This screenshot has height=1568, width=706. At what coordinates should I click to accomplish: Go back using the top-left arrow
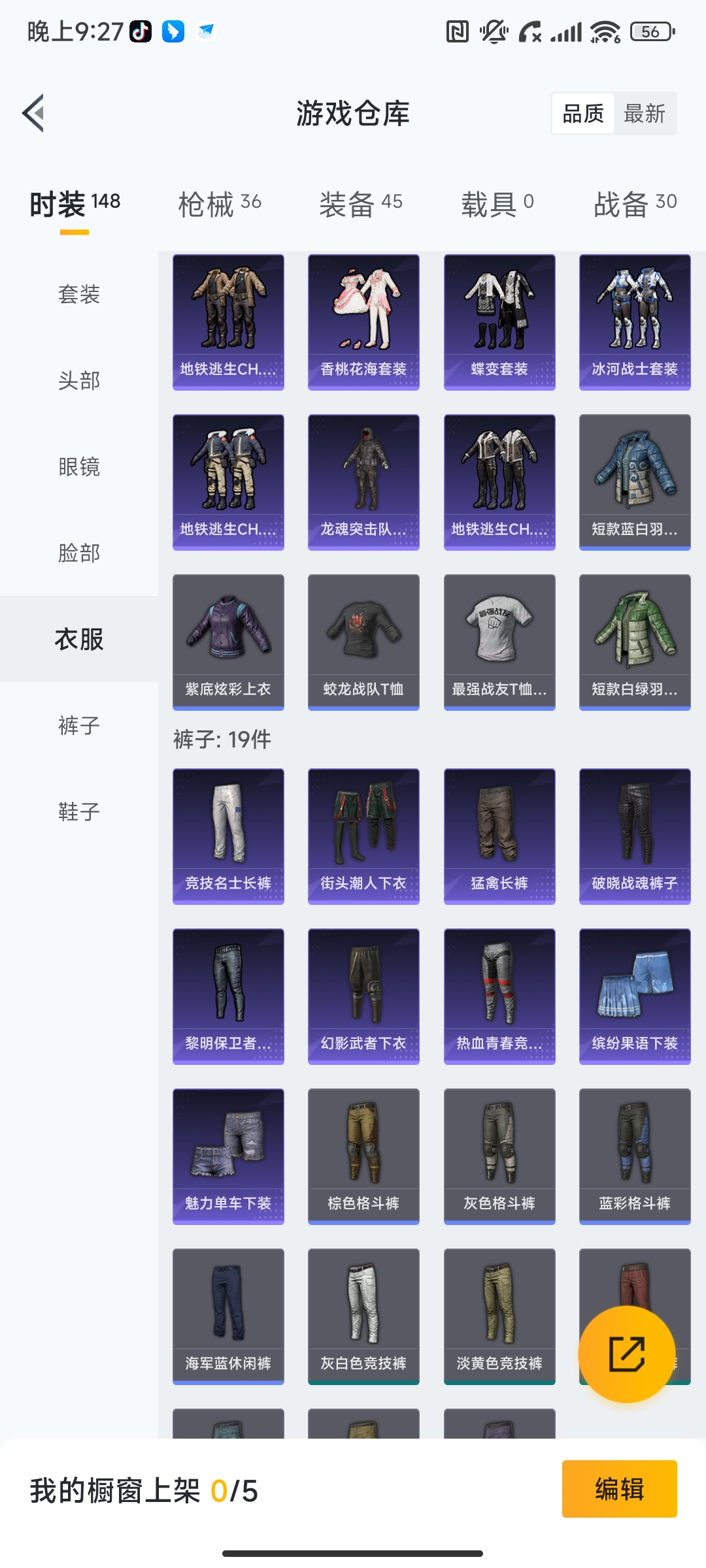click(x=34, y=113)
